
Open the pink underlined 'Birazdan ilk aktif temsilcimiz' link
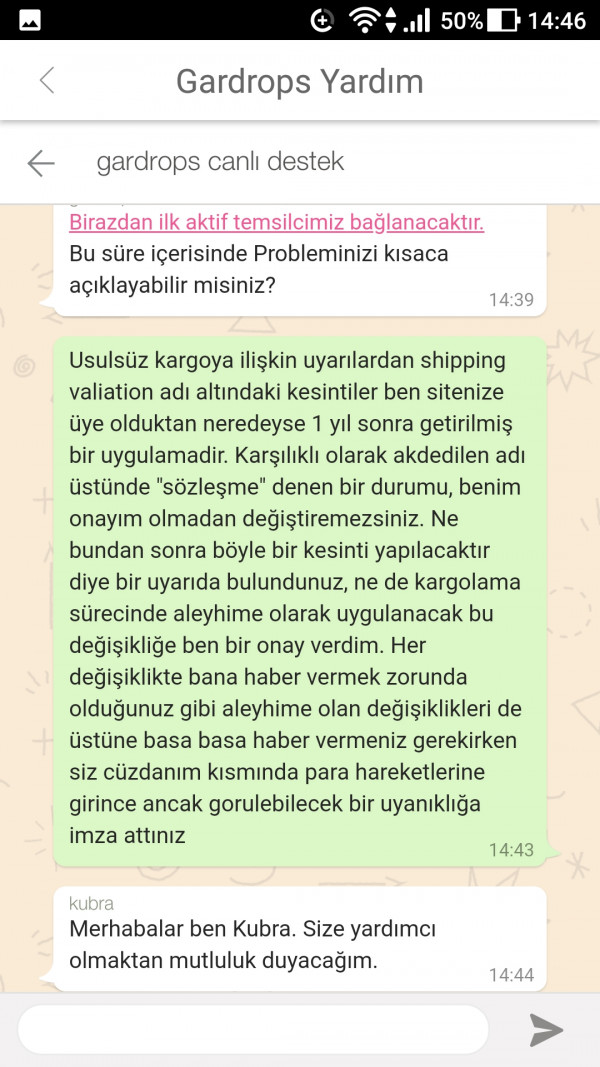click(276, 223)
